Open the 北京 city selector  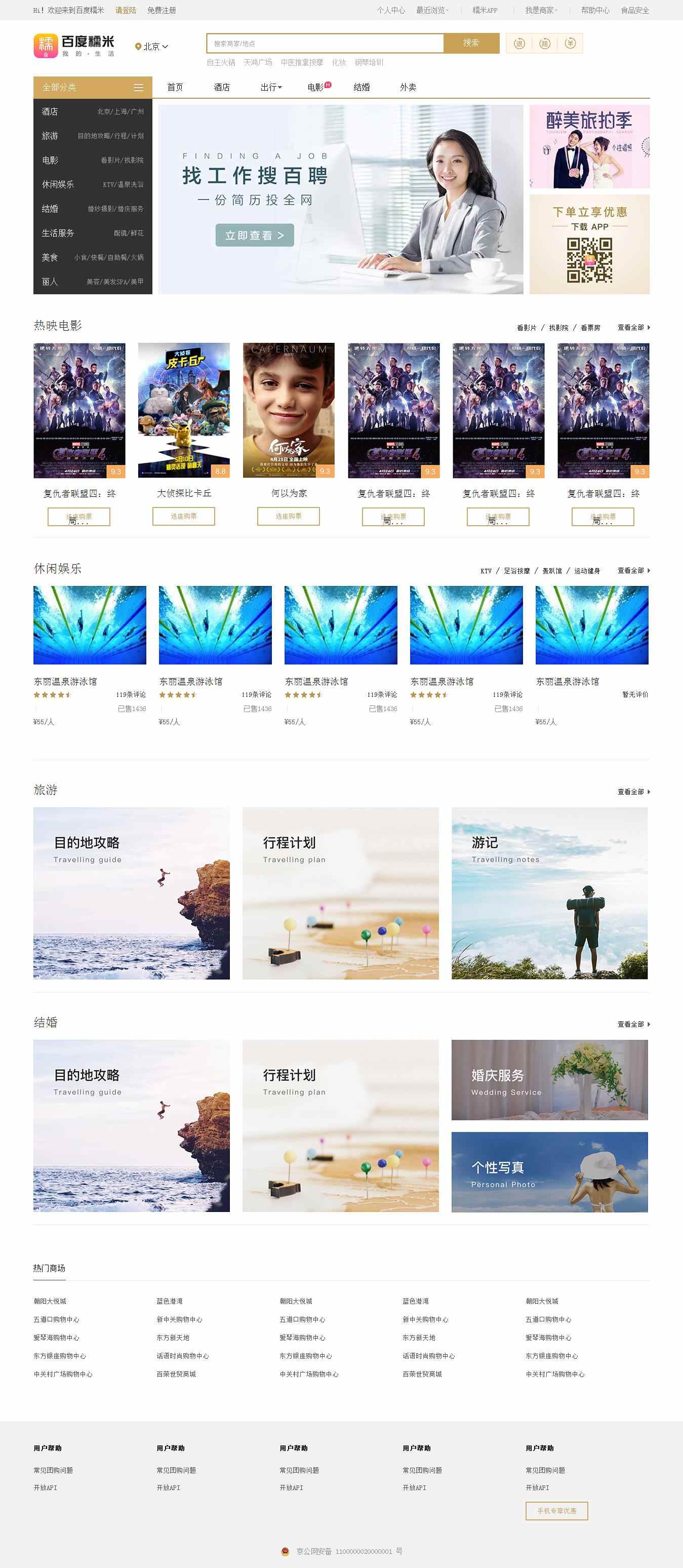151,46
